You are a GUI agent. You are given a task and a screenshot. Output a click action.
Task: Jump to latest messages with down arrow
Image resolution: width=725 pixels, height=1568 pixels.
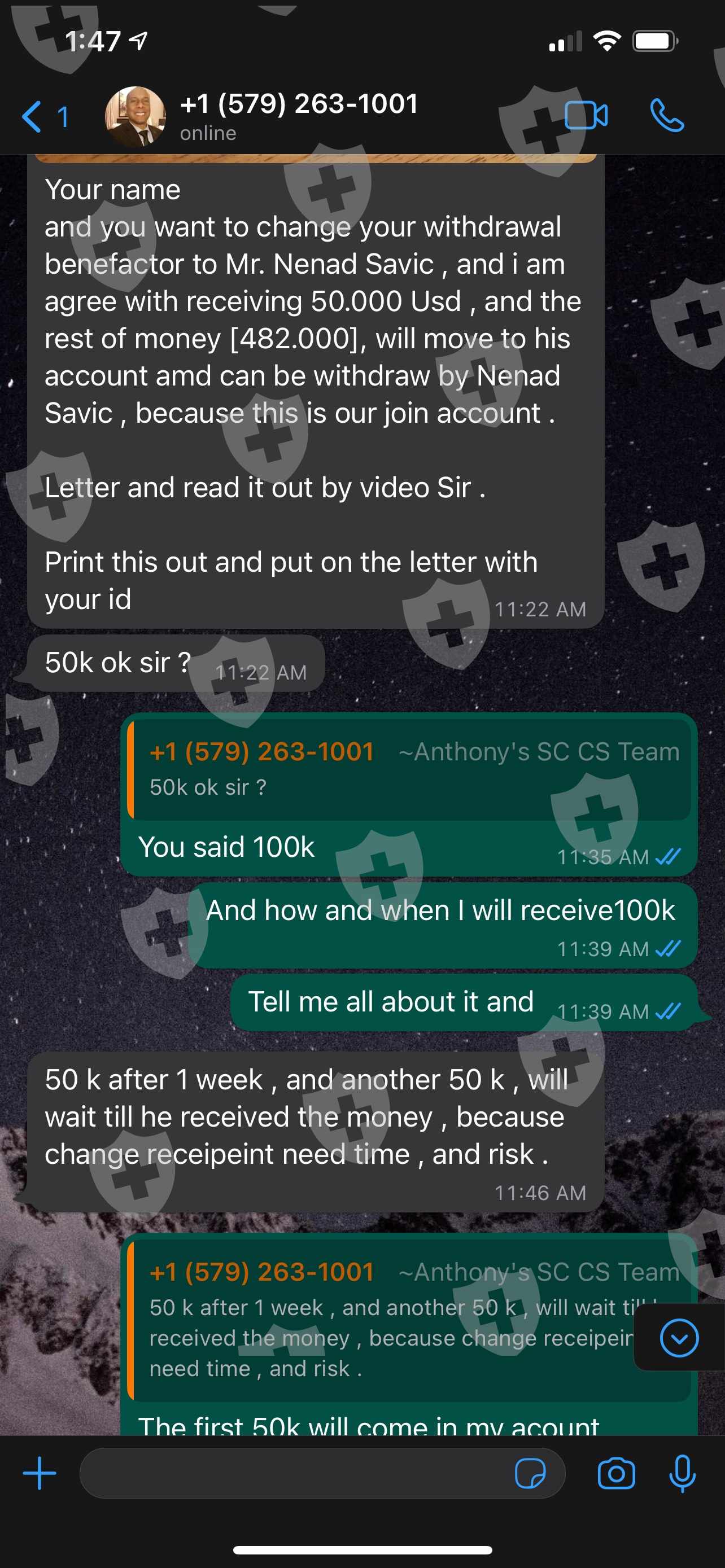click(x=679, y=1337)
